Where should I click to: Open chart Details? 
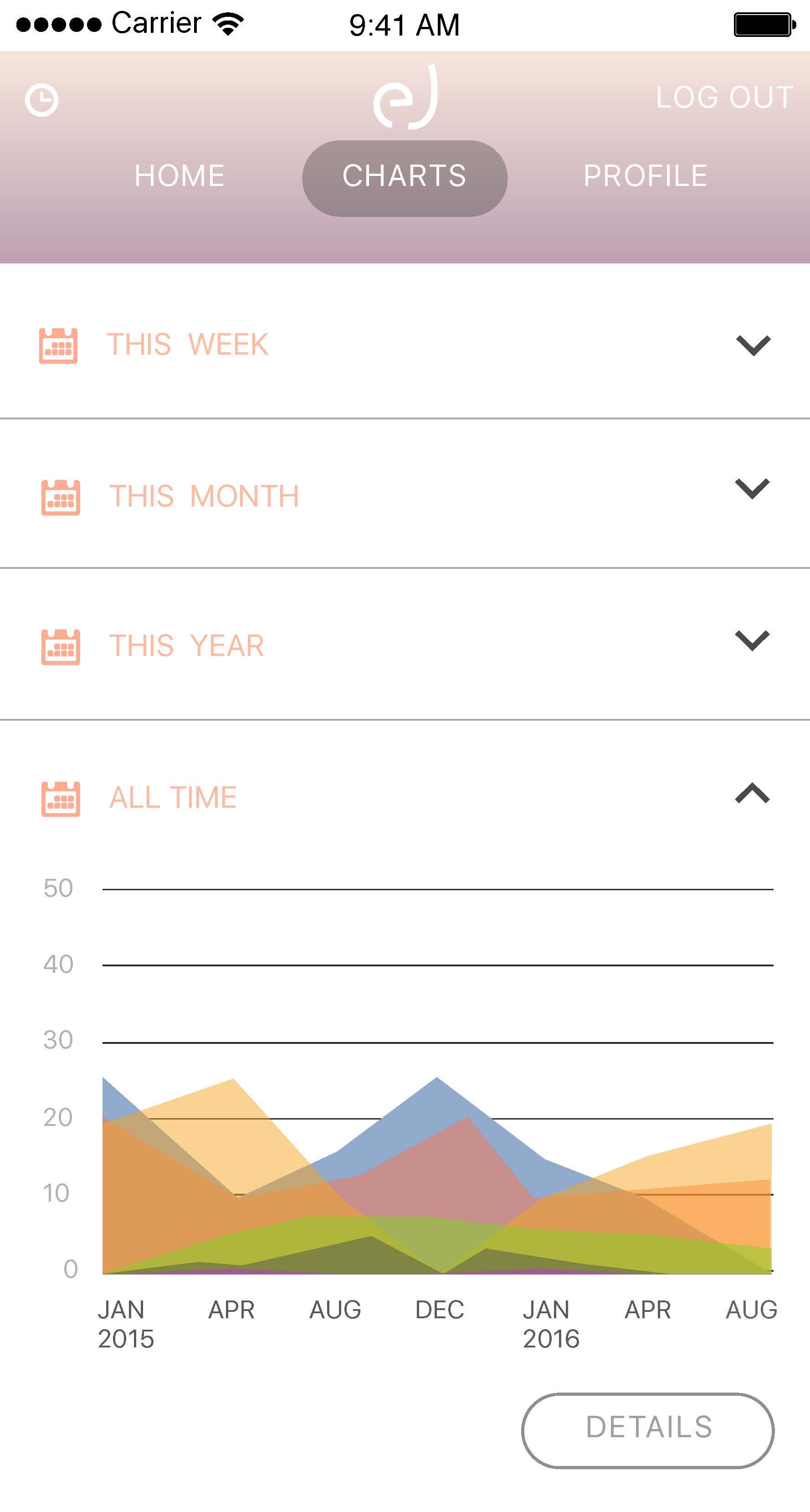click(647, 1430)
